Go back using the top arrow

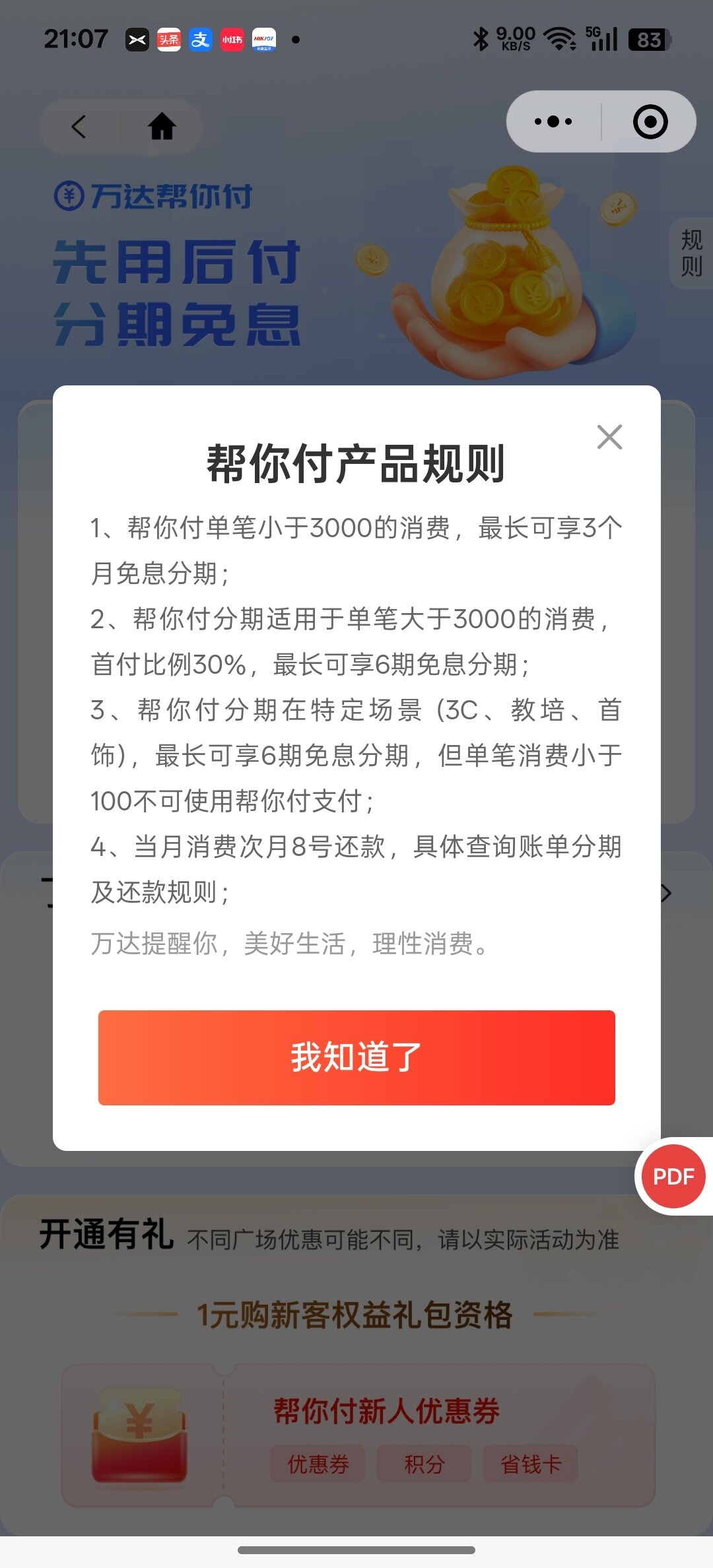coord(79,127)
